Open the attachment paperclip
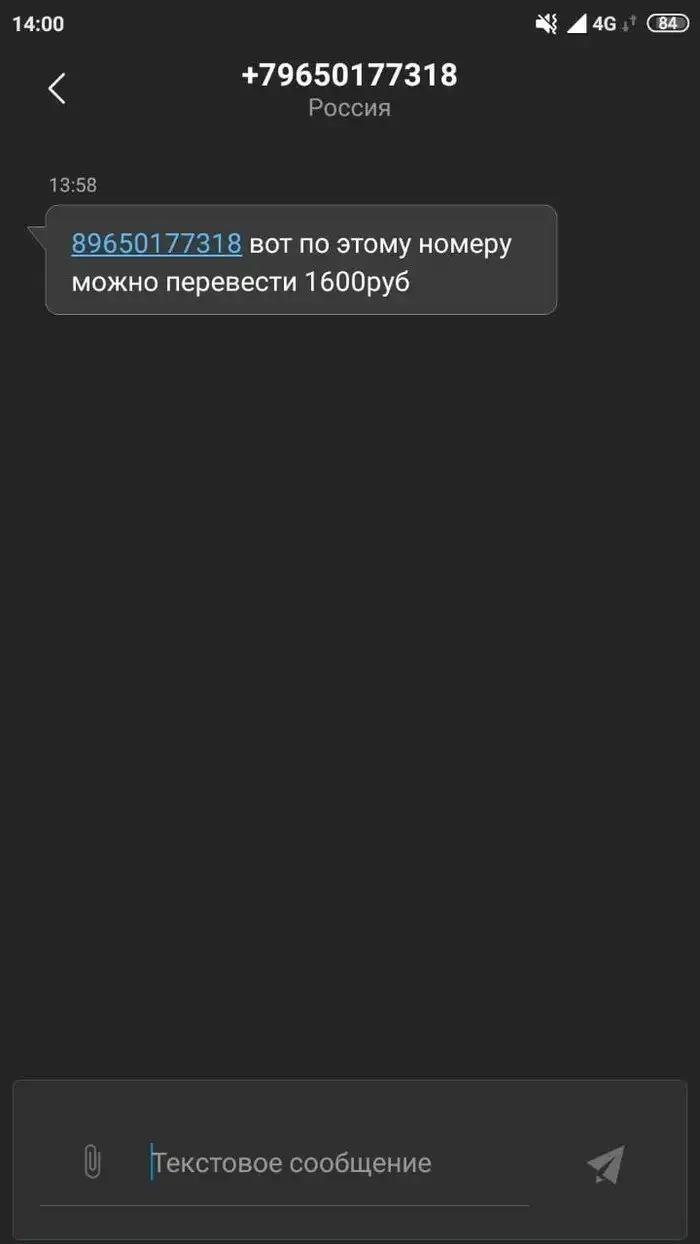Screen dimensions: 700x1244 tap(92, 1162)
